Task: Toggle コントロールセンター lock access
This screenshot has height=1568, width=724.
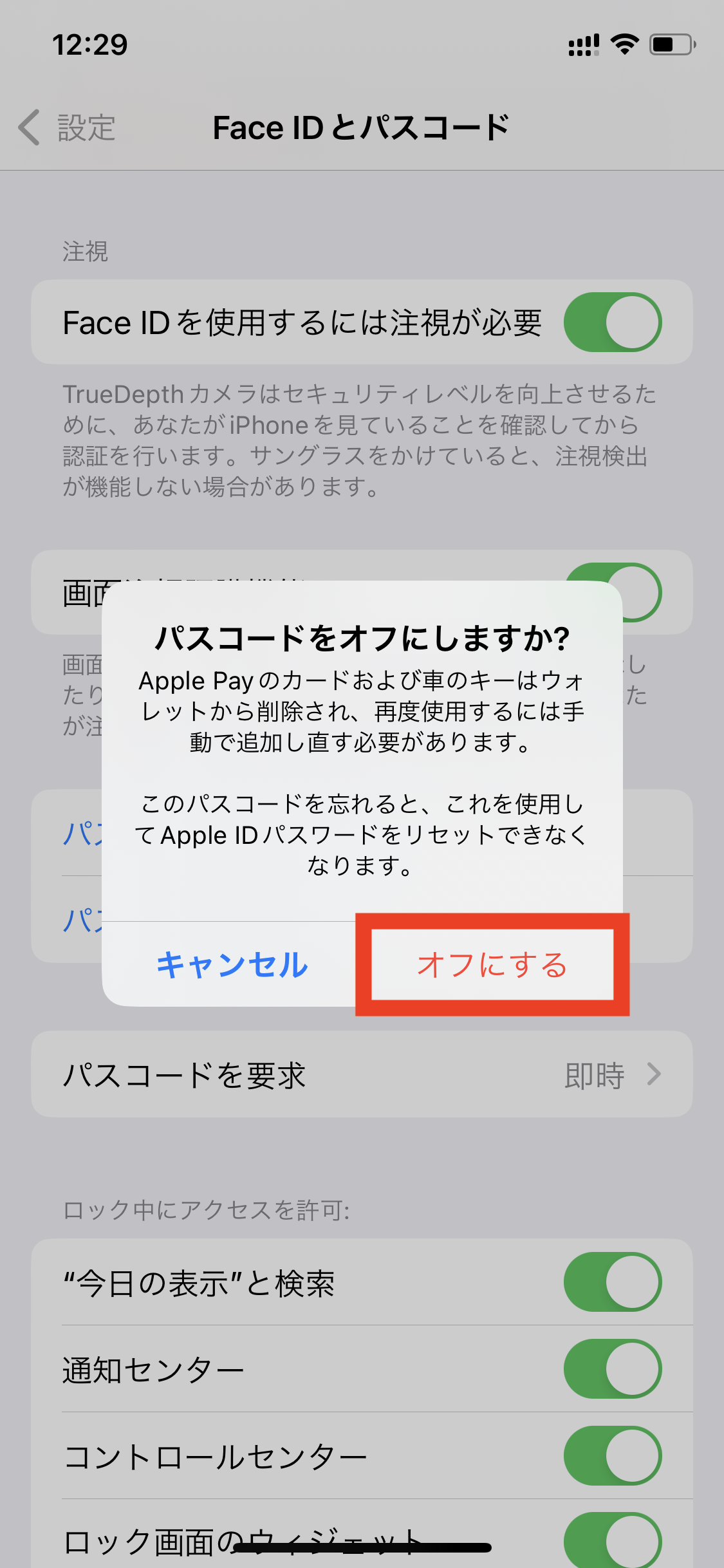Action: [612, 1455]
